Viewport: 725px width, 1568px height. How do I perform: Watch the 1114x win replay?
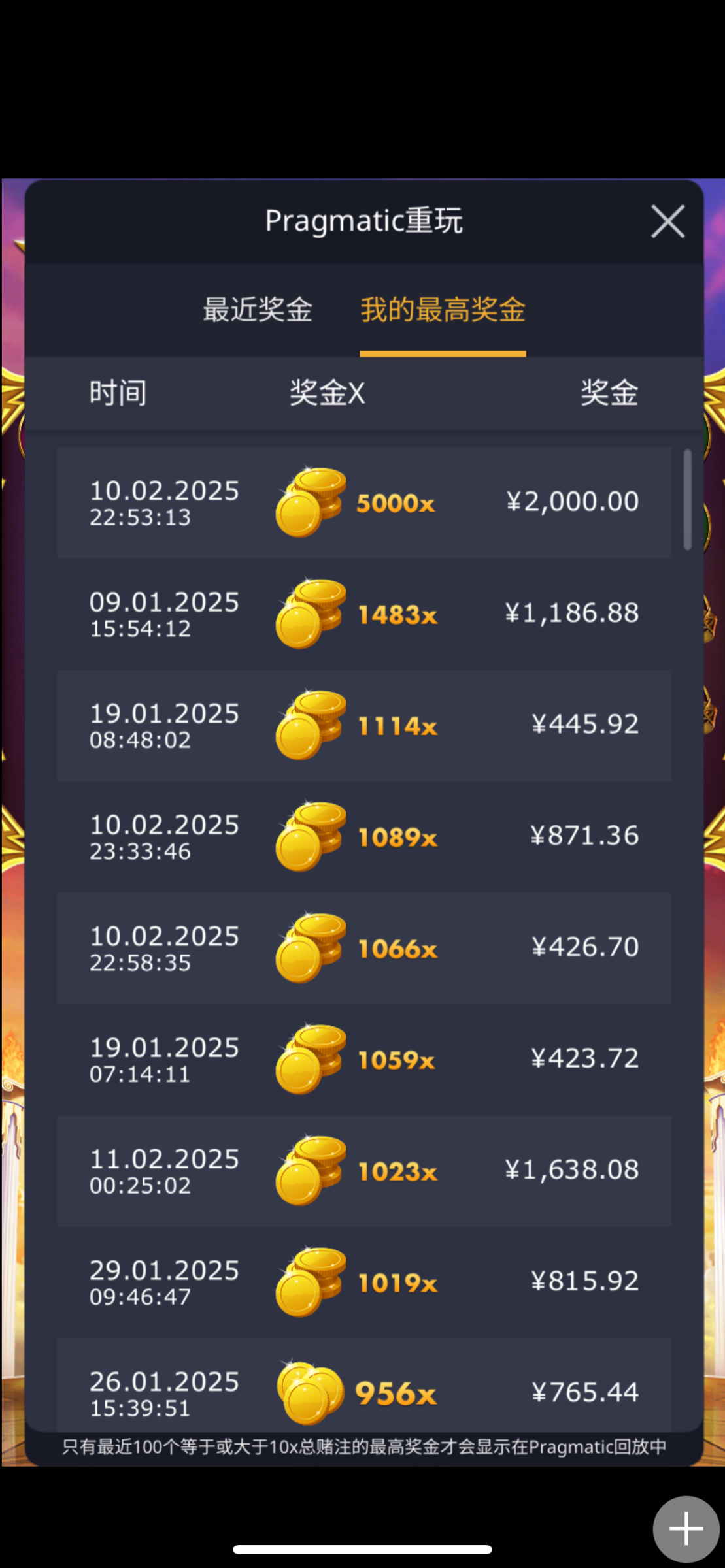tap(363, 725)
